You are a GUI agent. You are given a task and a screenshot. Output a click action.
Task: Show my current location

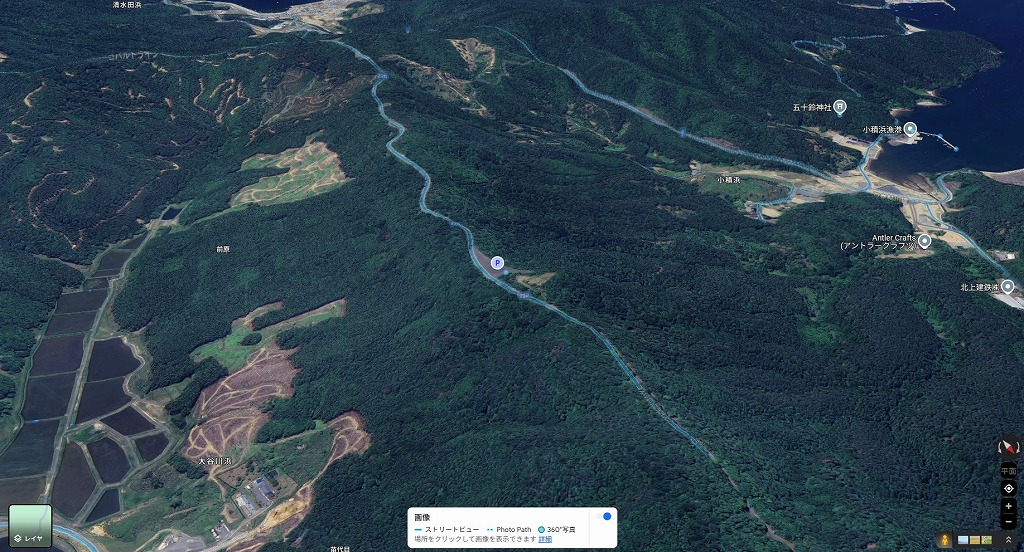1008,489
